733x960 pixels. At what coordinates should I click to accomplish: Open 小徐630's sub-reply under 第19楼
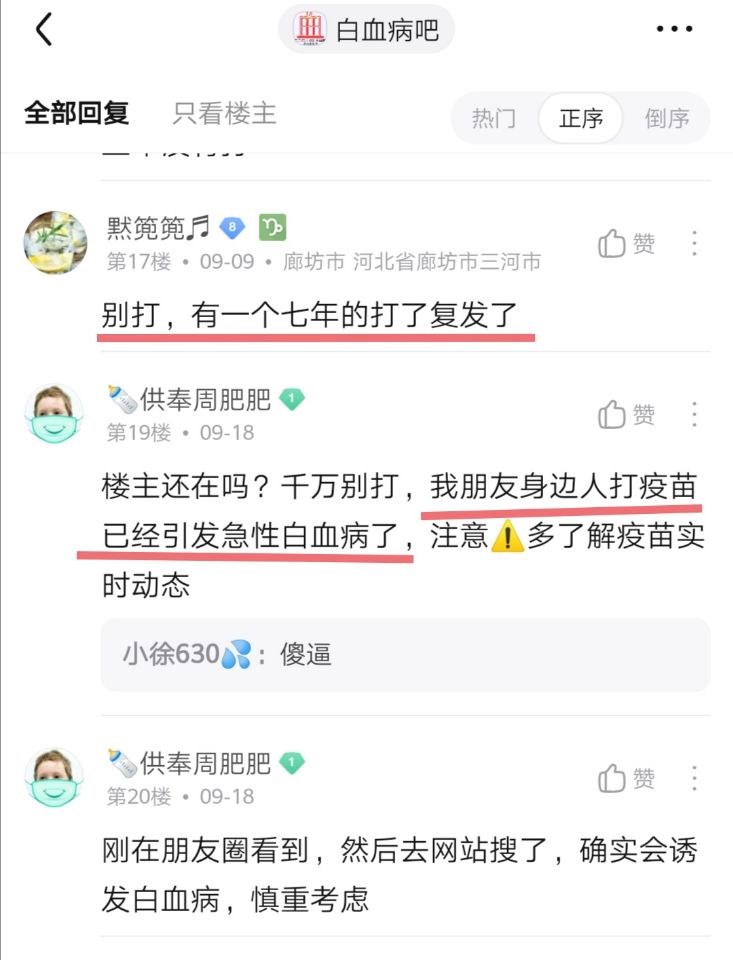pos(405,655)
